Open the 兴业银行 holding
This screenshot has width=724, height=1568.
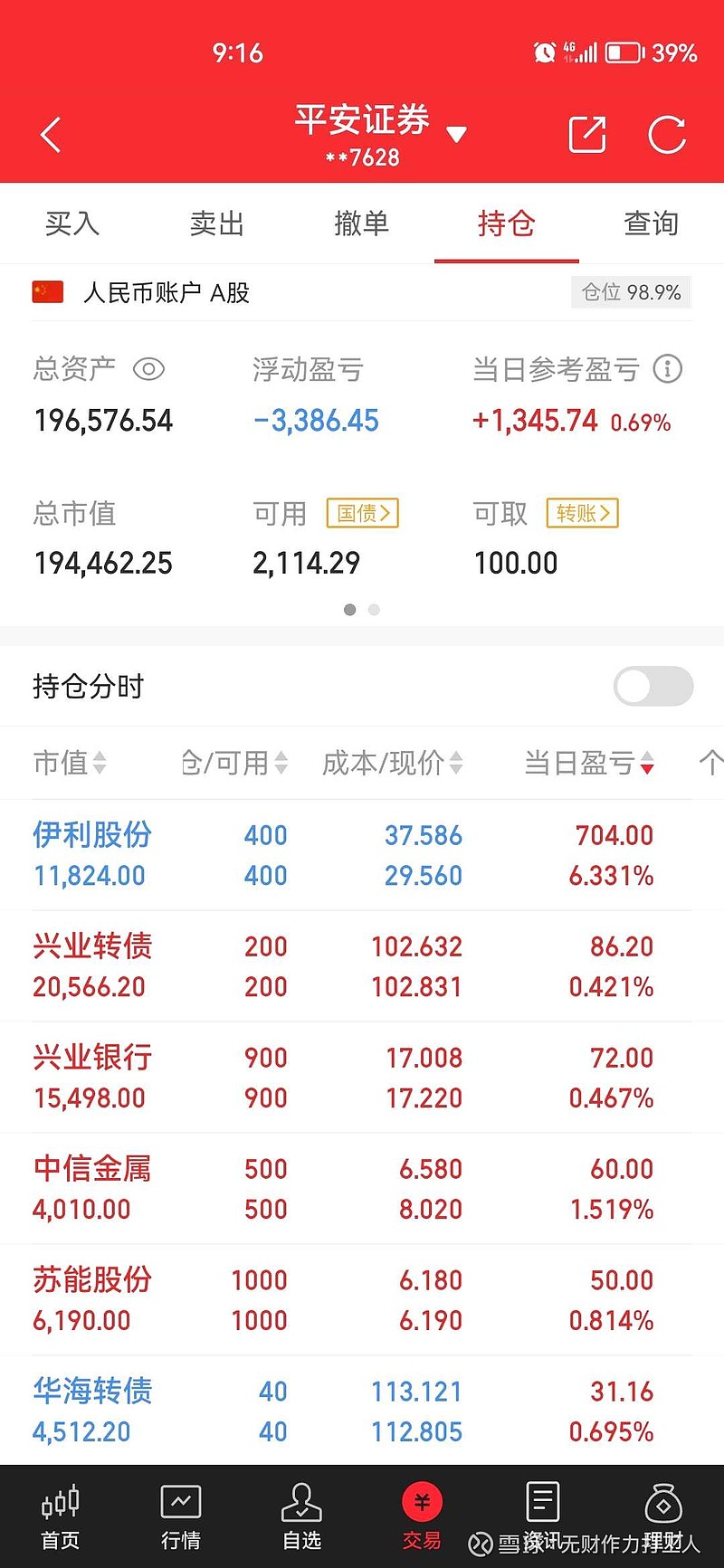(362, 1078)
